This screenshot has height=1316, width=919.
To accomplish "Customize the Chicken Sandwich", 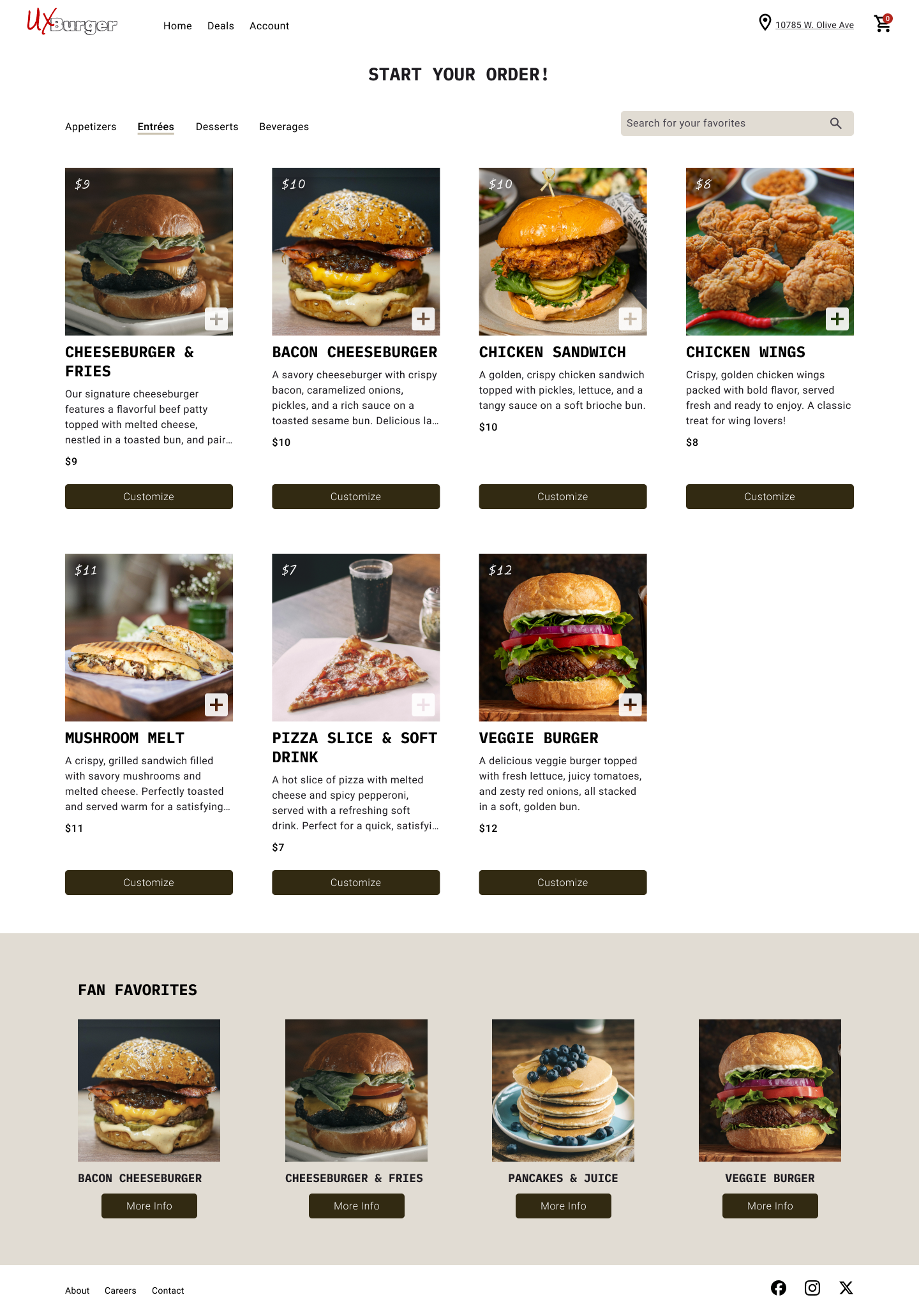I will click(x=562, y=497).
